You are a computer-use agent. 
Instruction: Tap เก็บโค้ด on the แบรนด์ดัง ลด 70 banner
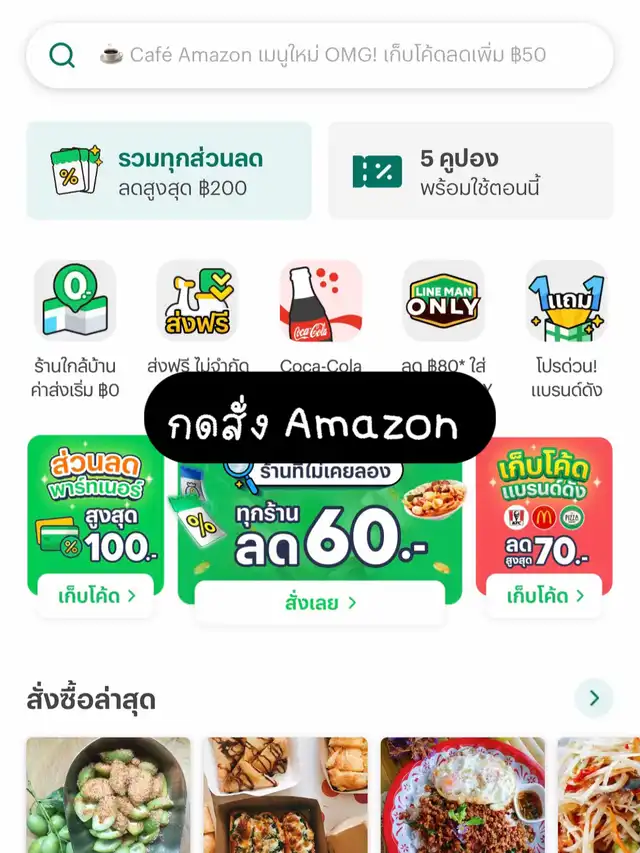tap(544, 597)
